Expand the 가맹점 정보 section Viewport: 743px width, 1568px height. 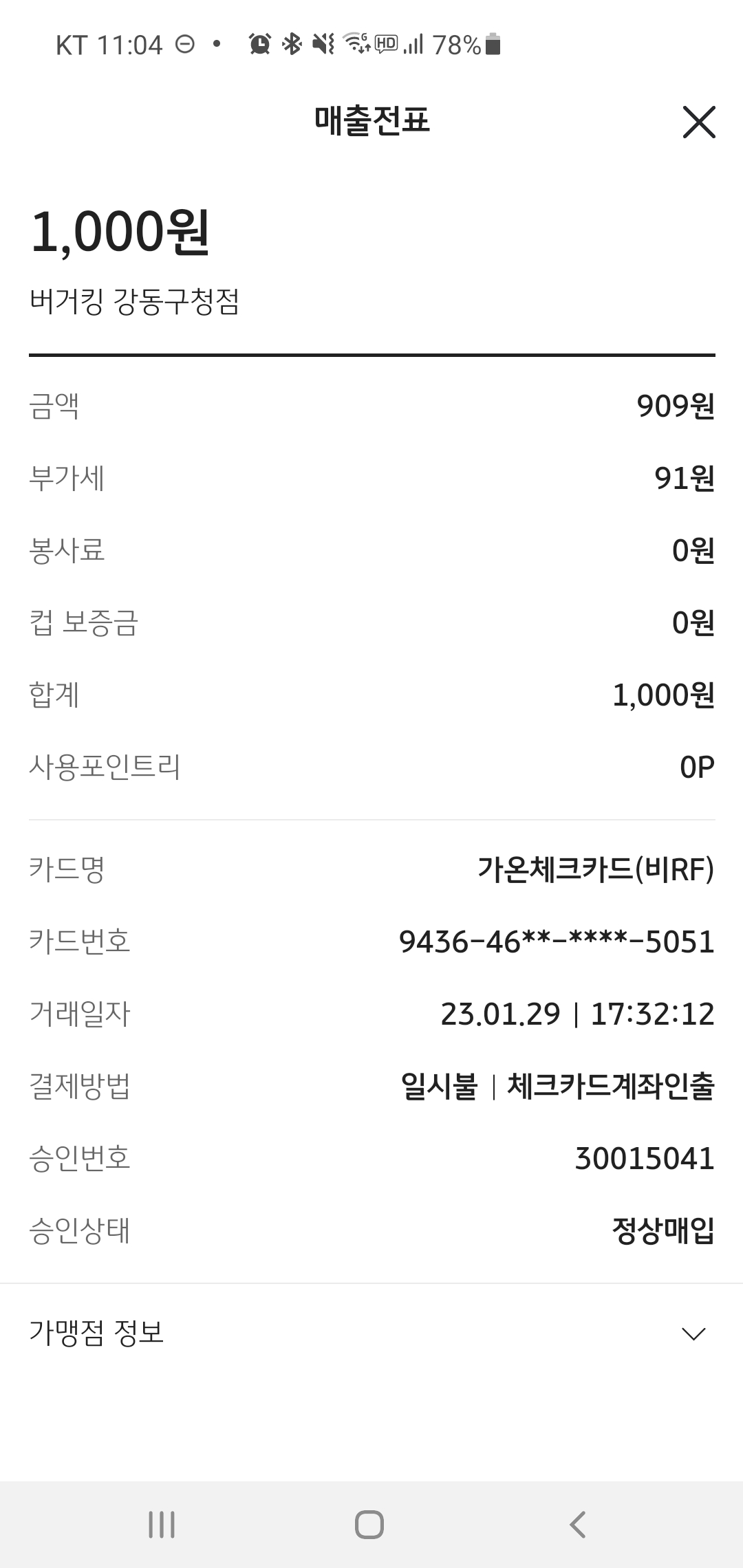[x=693, y=1333]
